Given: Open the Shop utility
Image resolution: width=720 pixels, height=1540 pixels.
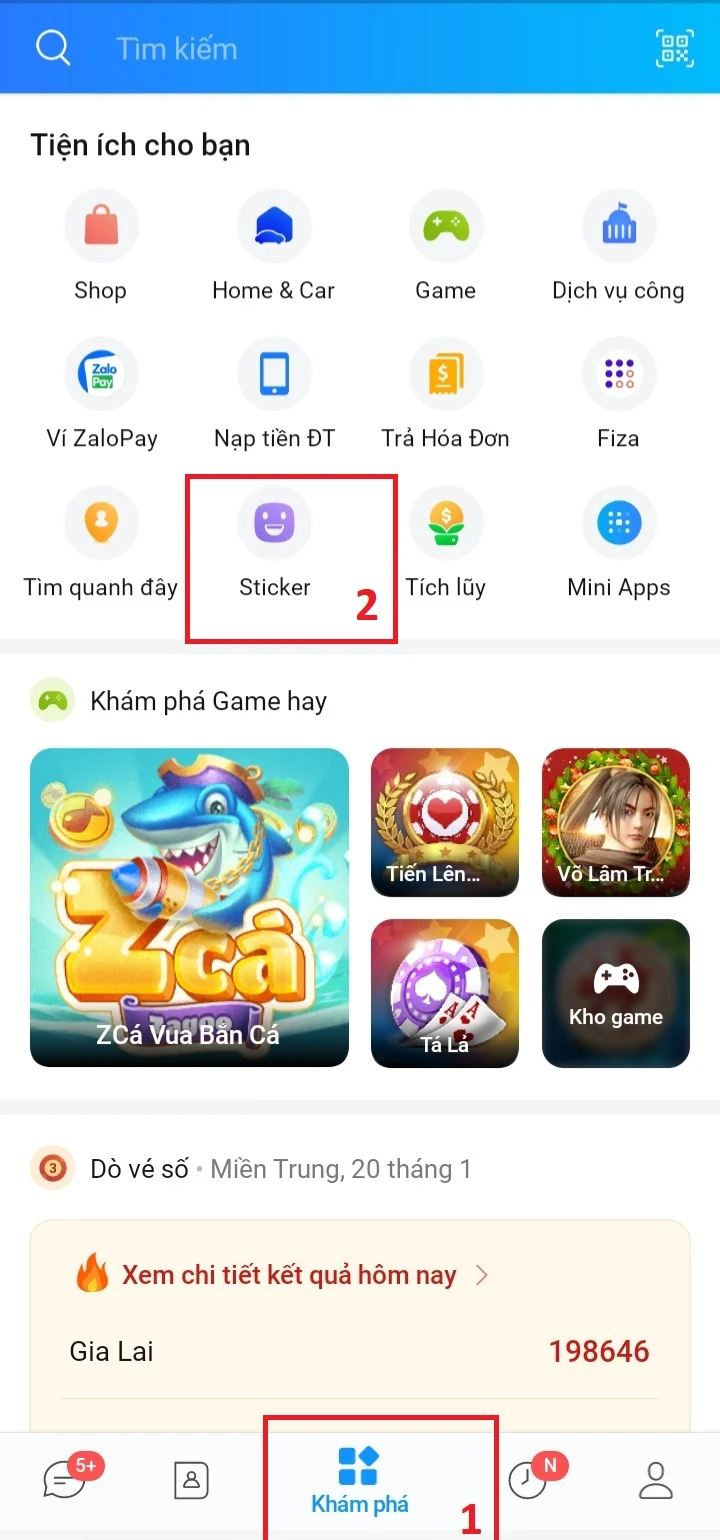Looking at the screenshot, I should pyautogui.click(x=100, y=227).
